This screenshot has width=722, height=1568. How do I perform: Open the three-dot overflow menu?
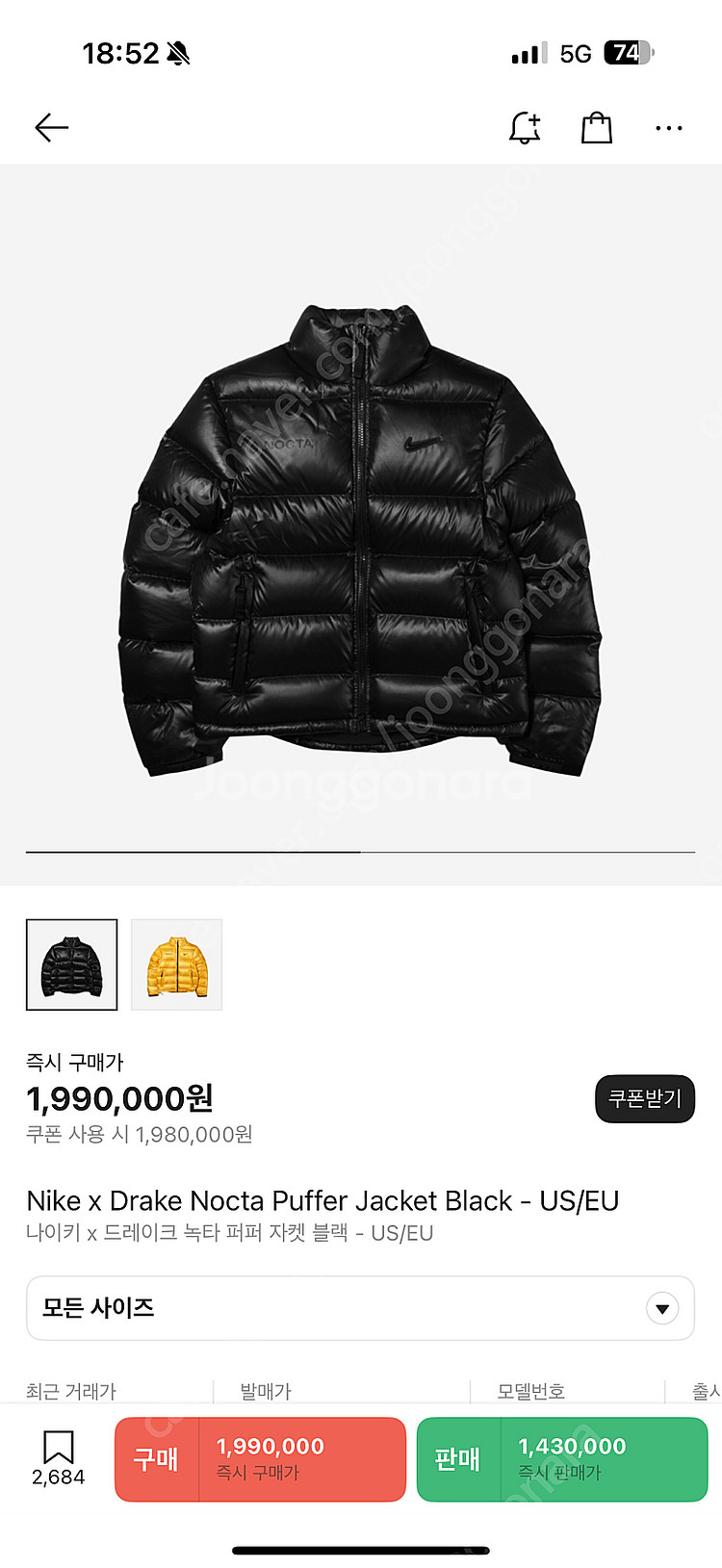coord(668,128)
